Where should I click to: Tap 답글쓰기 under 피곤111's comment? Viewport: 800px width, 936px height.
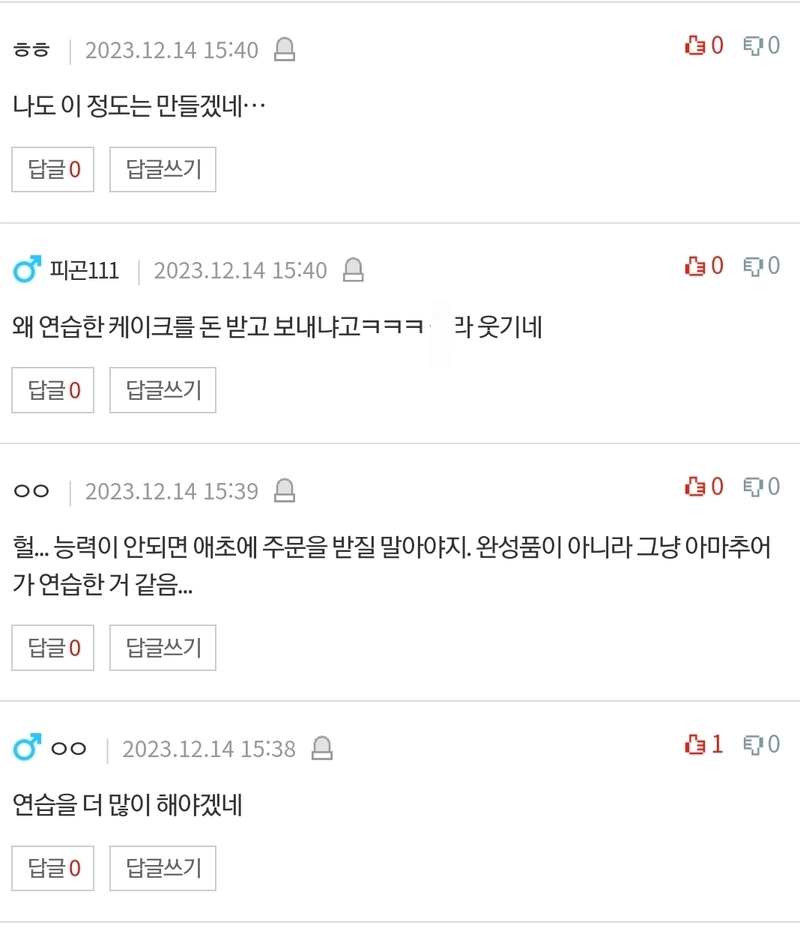162,390
